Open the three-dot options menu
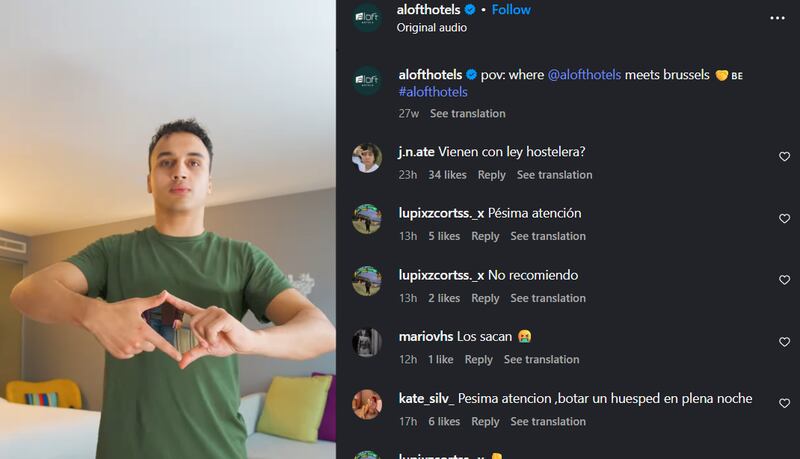 pyautogui.click(x=777, y=18)
